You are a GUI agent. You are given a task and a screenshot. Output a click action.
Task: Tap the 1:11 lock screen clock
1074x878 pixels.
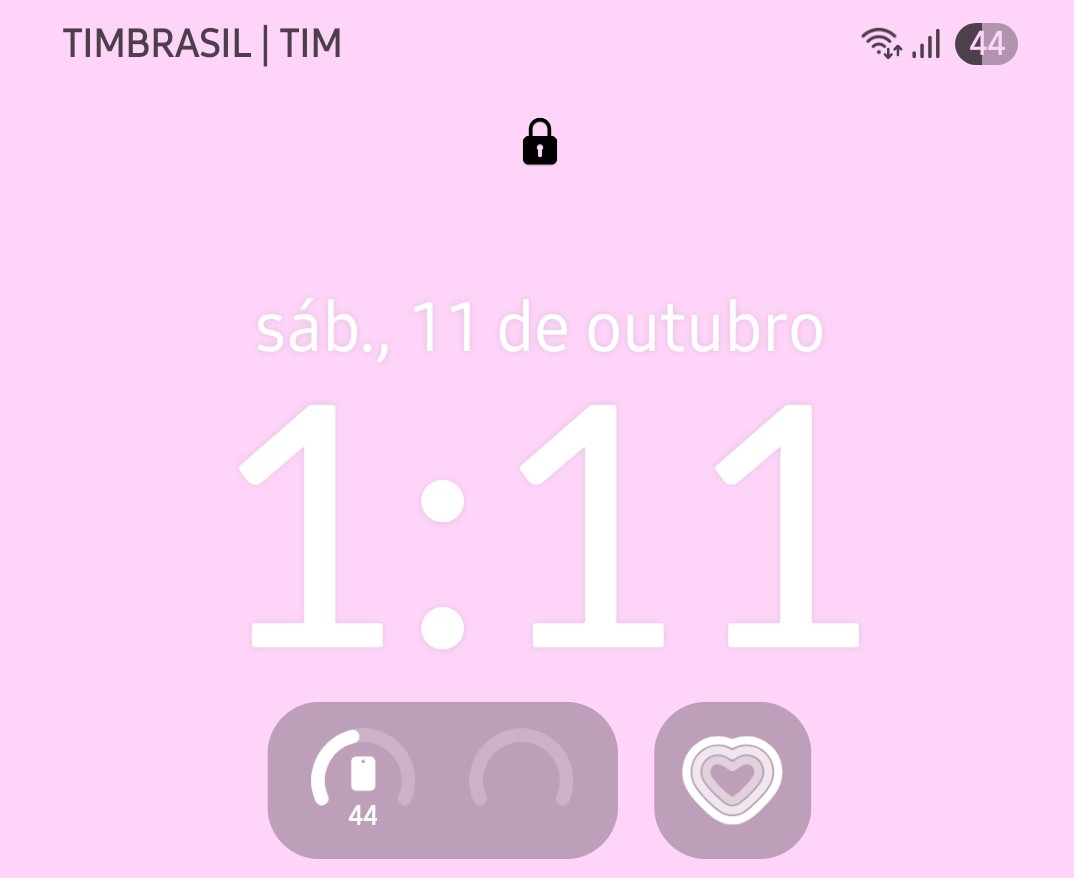point(548,525)
